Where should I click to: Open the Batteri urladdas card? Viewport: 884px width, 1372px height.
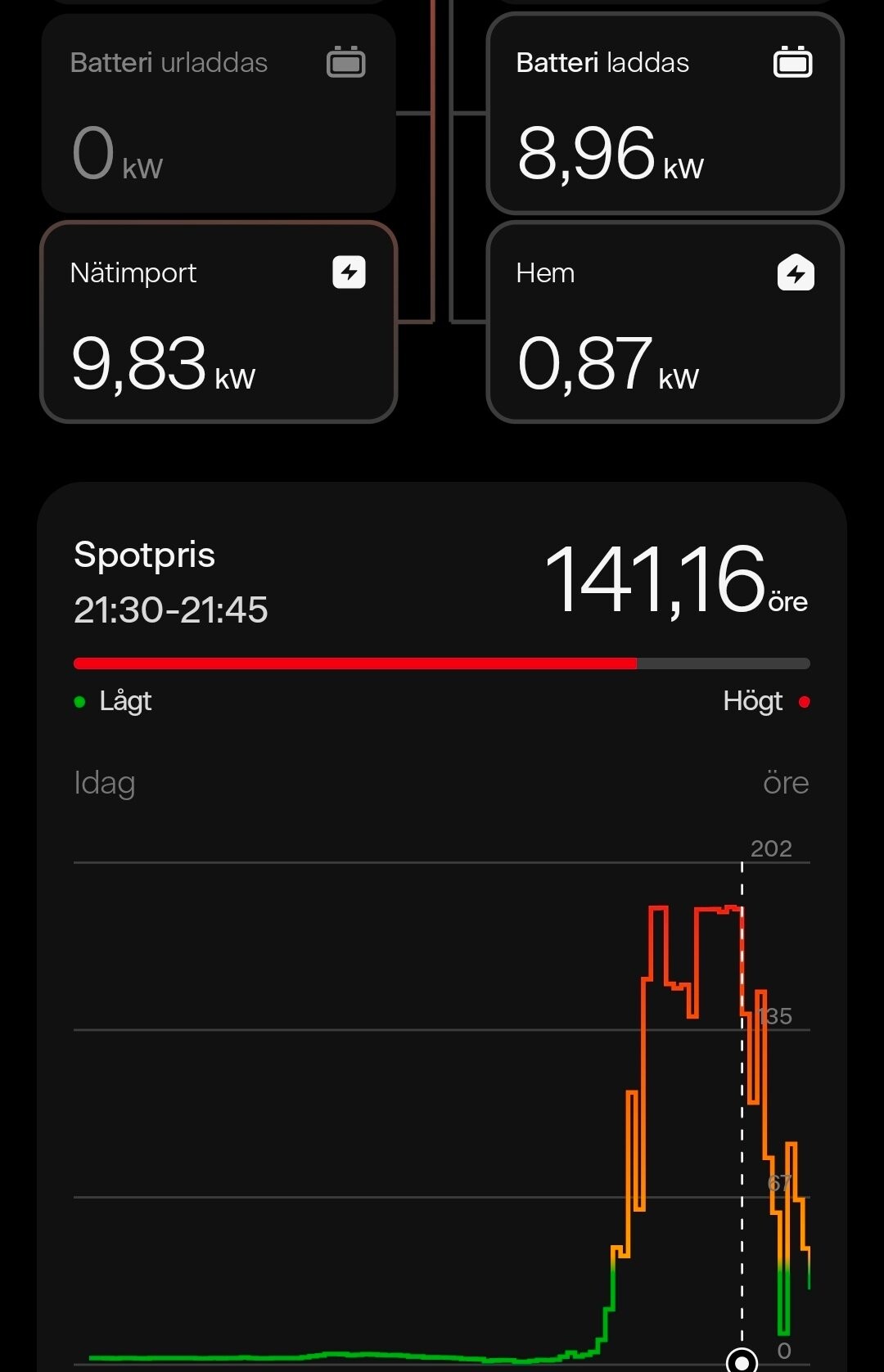pos(219,113)
